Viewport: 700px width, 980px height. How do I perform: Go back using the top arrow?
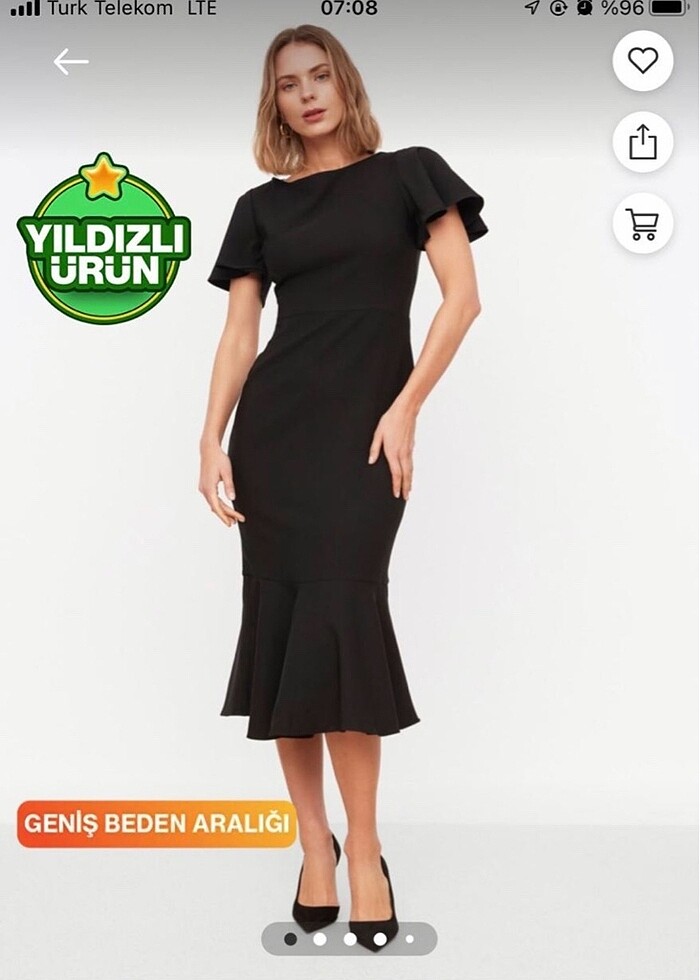coord(70,62)
